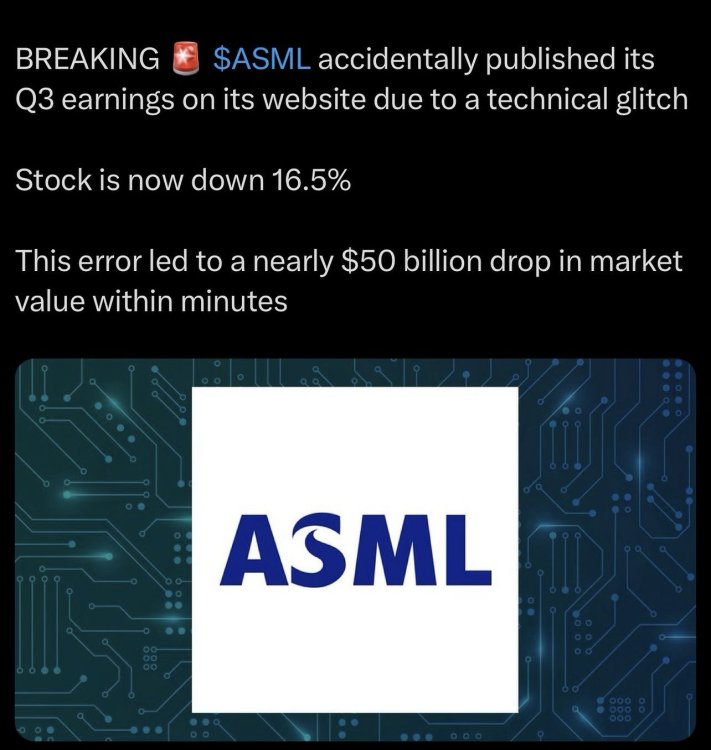
Task: View the ASML logo image attached to the post
Action: [x=355, y=549]
